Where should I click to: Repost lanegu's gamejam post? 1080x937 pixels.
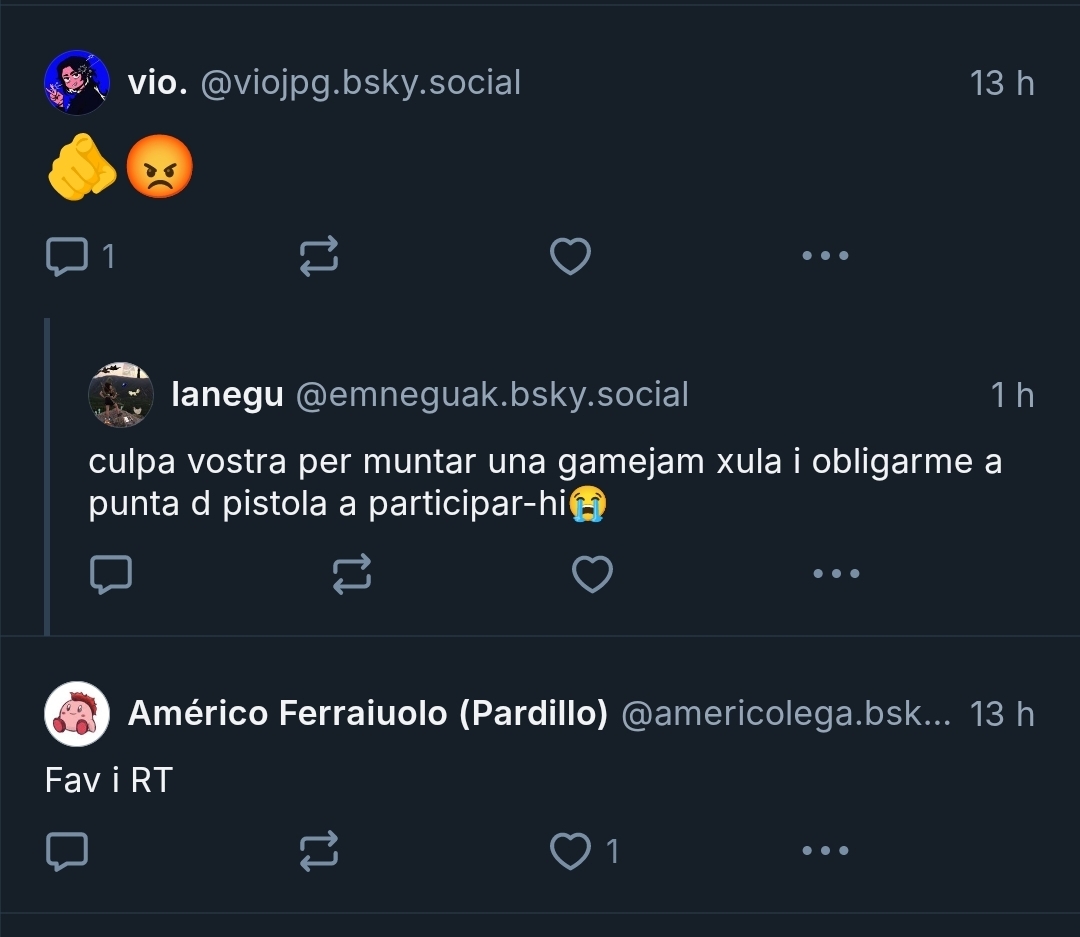352,575
